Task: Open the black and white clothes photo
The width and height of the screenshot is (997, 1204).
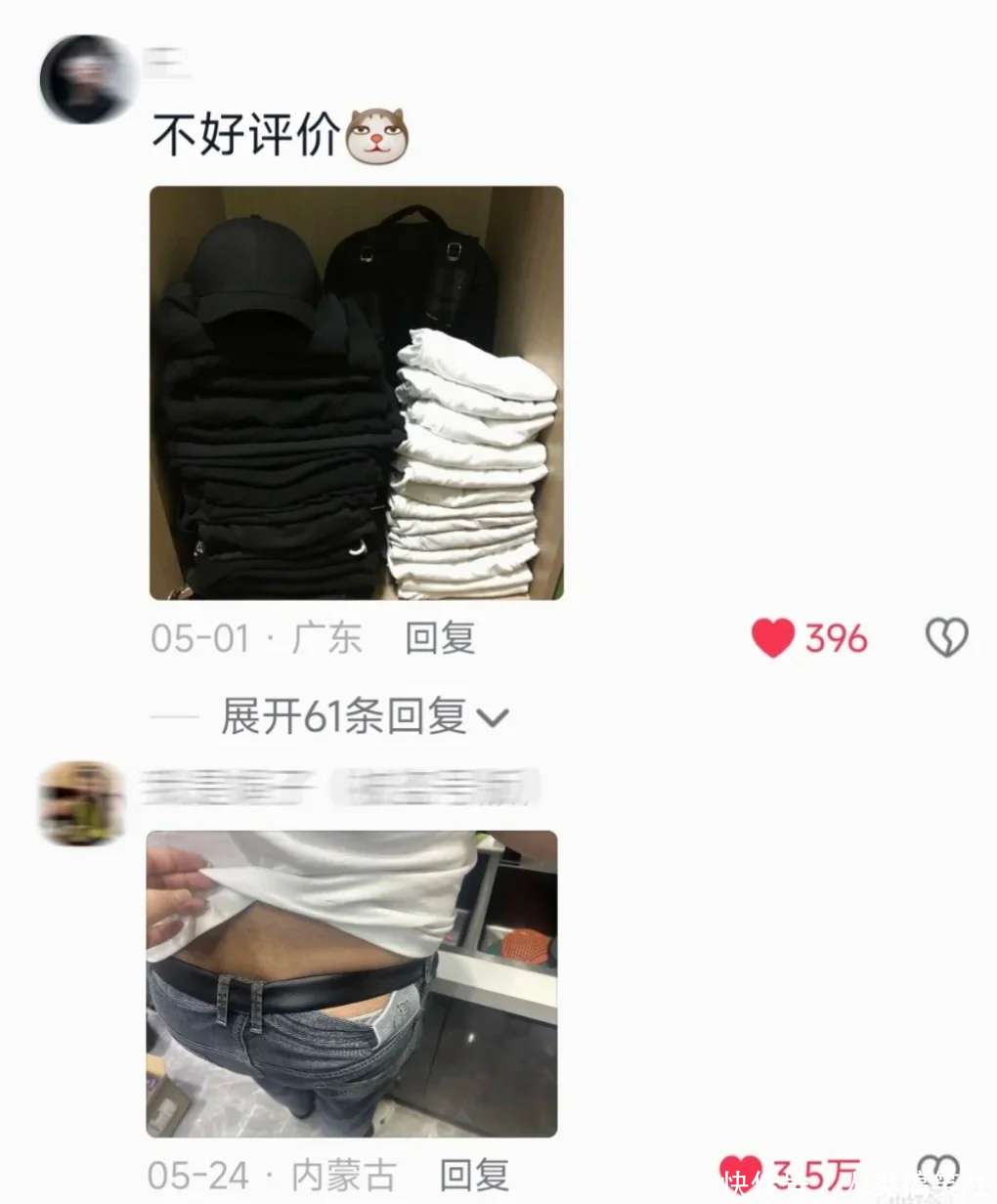Action: point(356,393)
